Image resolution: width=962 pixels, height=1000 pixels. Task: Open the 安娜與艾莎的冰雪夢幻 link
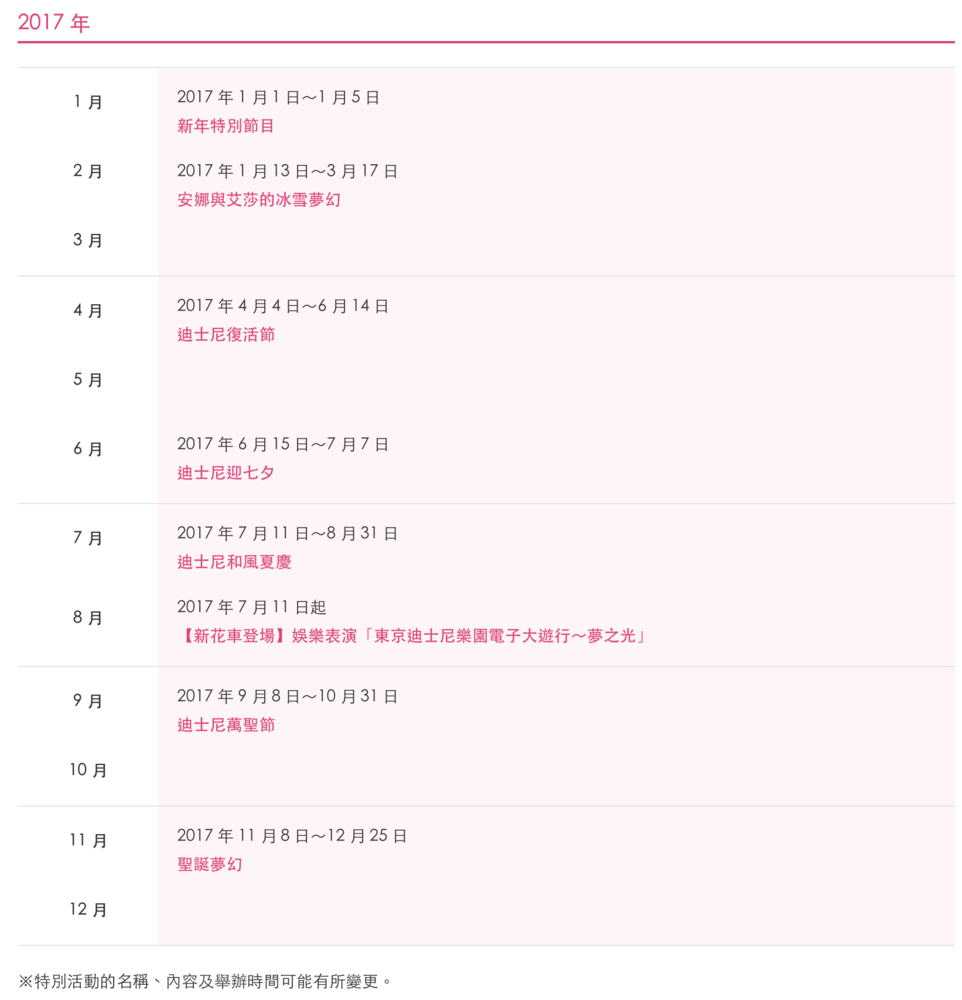point(258,199)
